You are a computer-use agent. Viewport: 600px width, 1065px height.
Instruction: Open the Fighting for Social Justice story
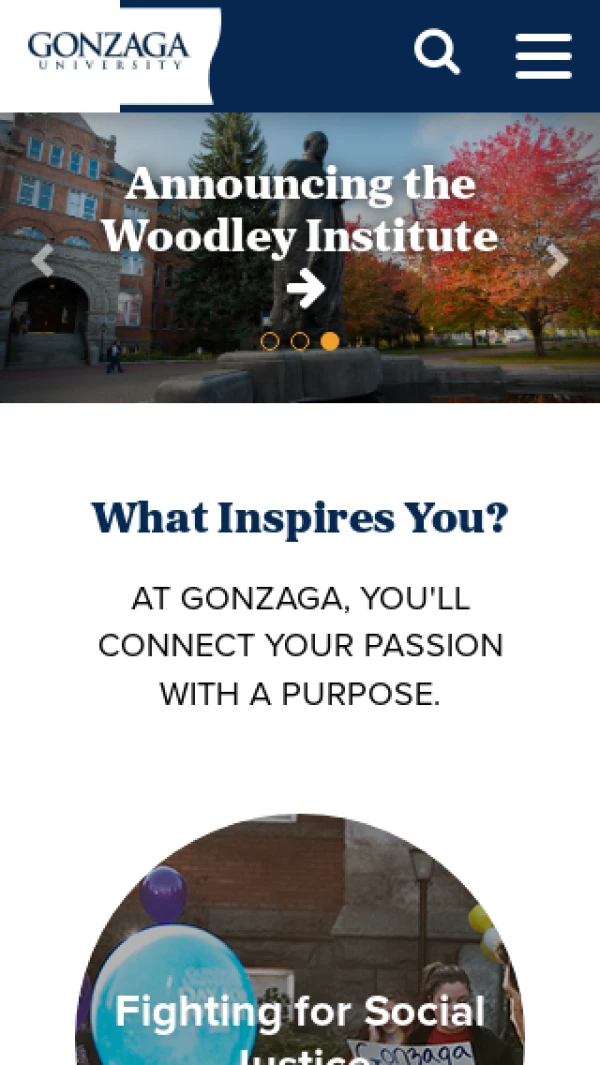point(300,1010)
